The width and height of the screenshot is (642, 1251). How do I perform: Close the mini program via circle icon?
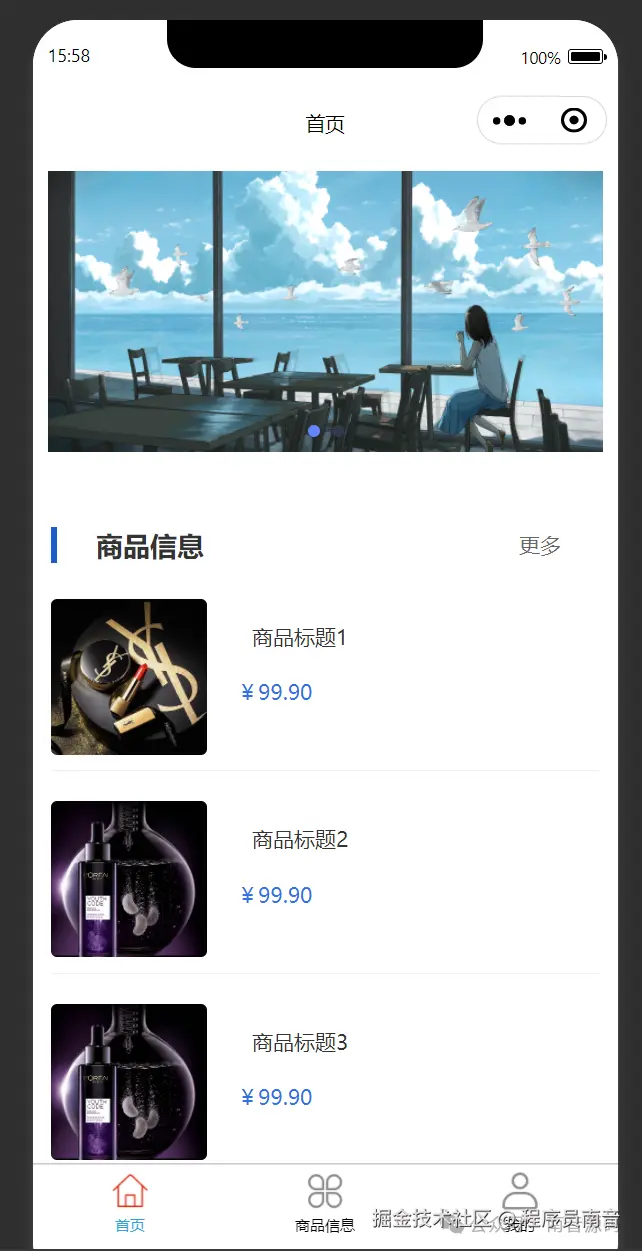tap(574, 121)
